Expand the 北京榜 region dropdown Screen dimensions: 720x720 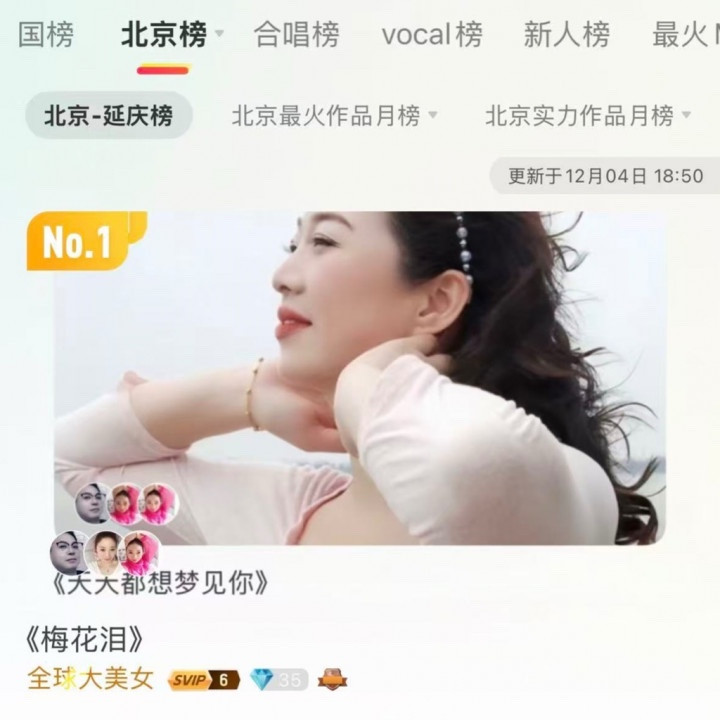point(219,35)
